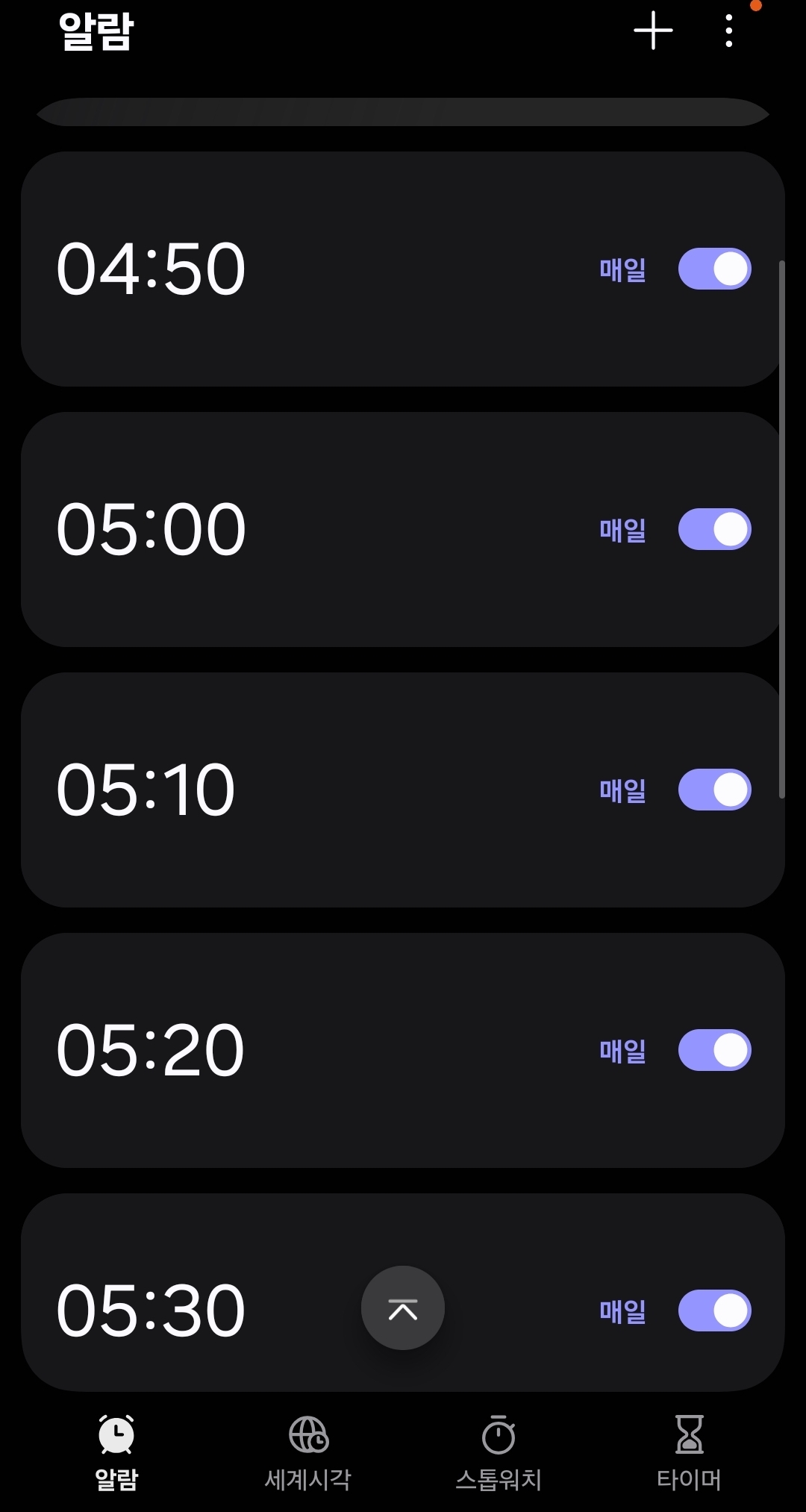Open the three-dot more options menu
Screen dimensions: 806x1512
pyautogui.click(x=729, y=31)
